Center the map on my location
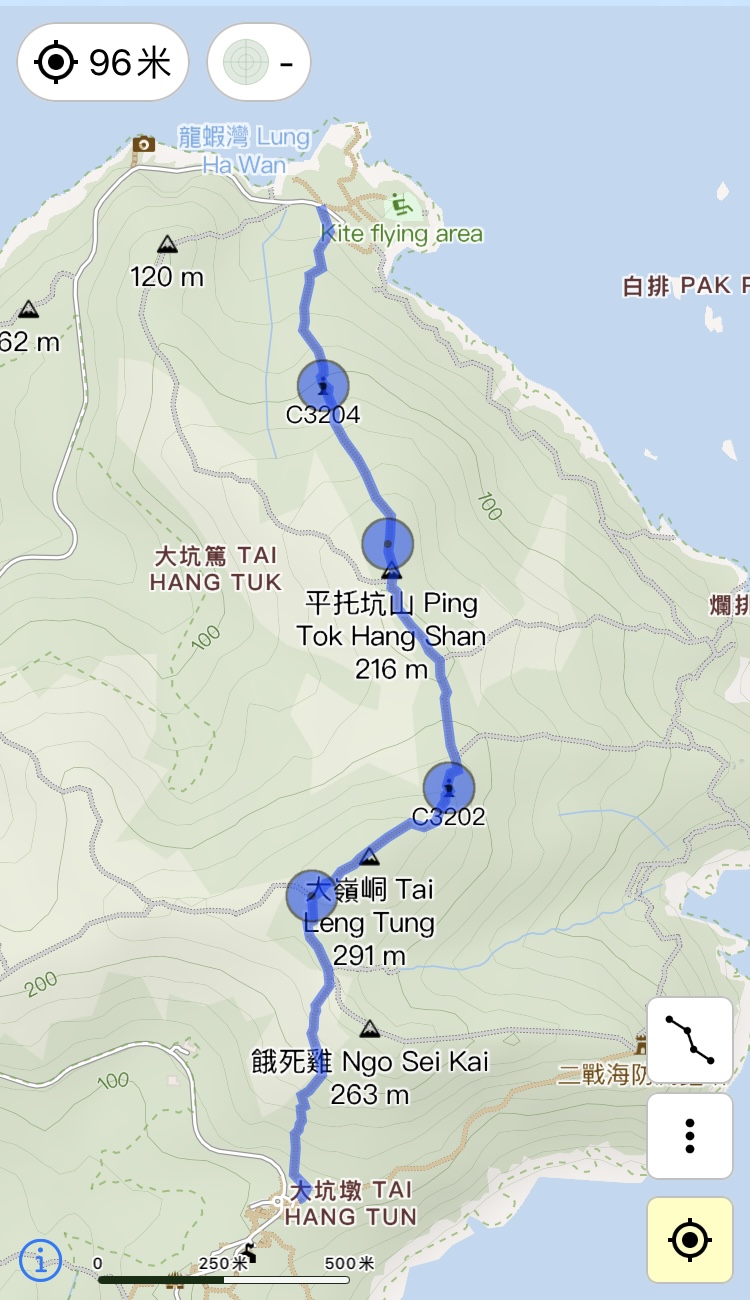The image size is (750, 1300). pos(689,1240)
